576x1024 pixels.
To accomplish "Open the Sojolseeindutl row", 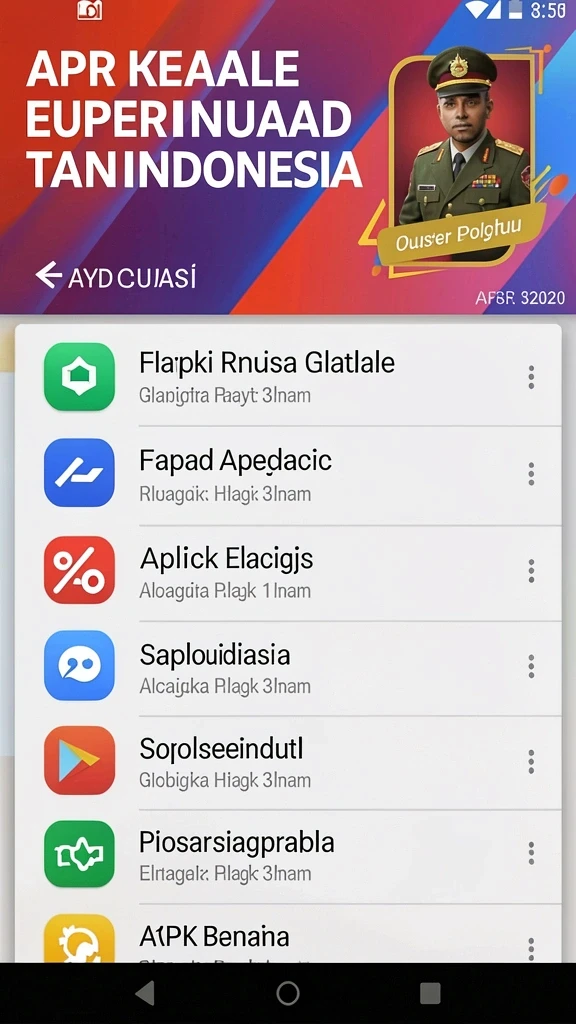I will point(288,762).
